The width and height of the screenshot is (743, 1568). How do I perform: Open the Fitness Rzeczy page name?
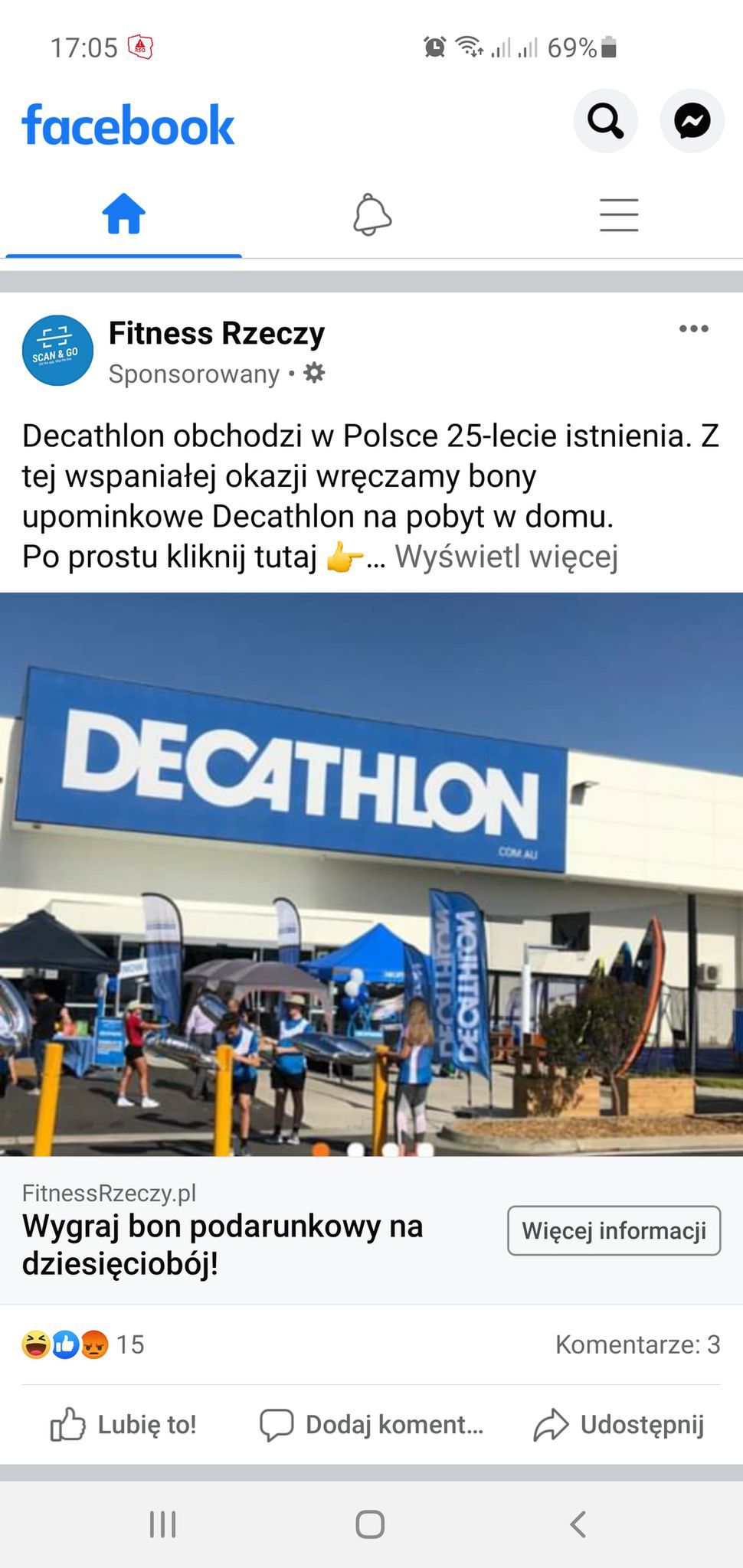point(217,333)
